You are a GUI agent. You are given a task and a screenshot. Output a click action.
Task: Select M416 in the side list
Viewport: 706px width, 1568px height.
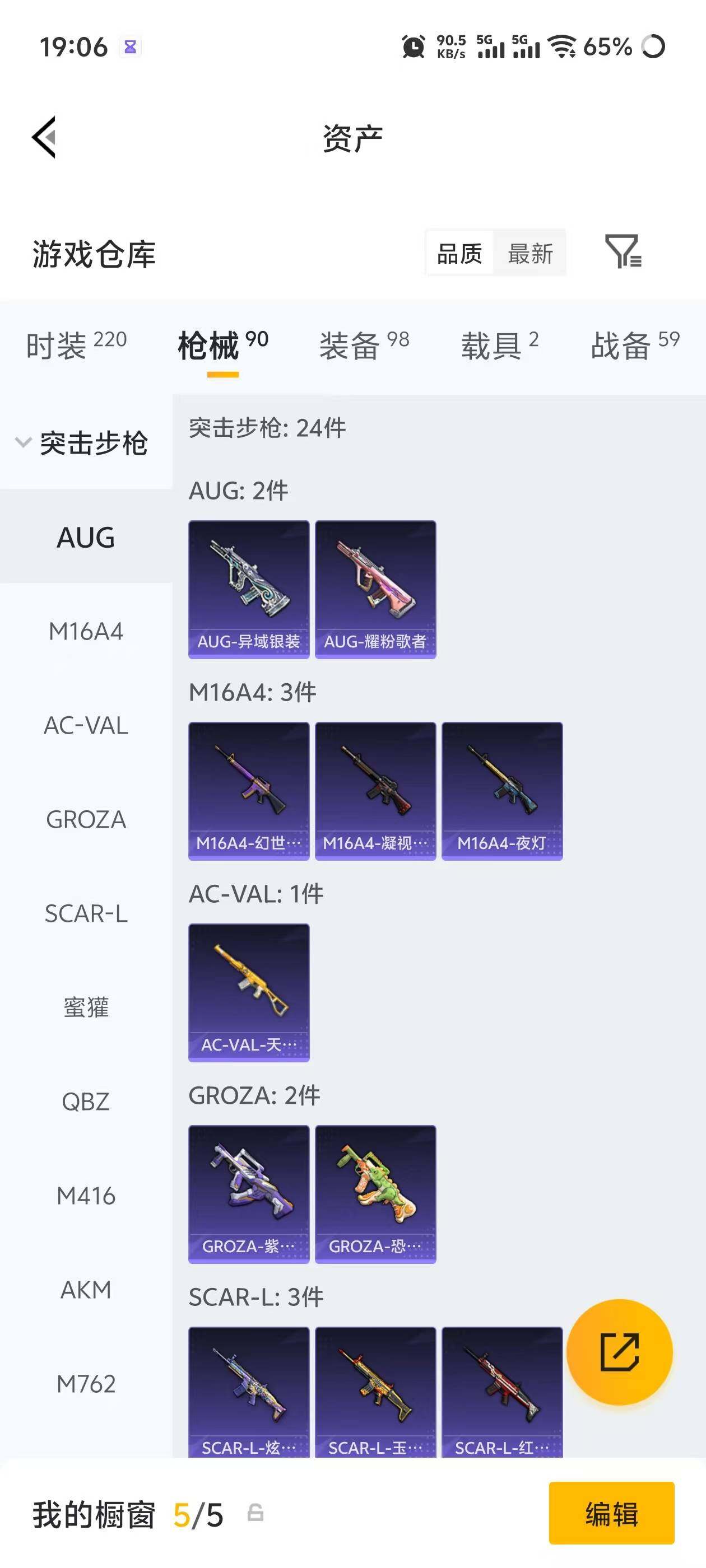86,1196
